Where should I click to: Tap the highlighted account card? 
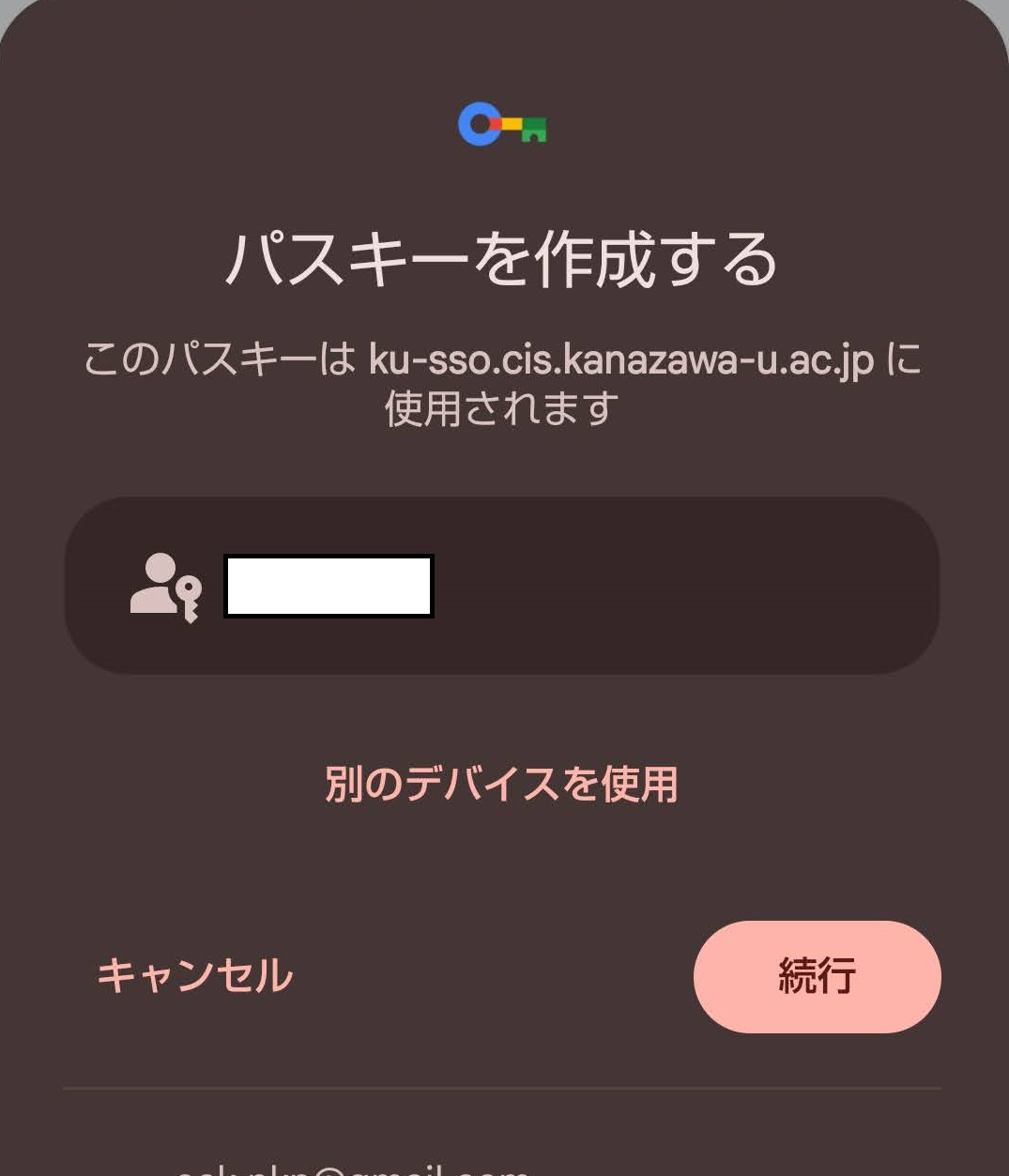tap(503, 586)
